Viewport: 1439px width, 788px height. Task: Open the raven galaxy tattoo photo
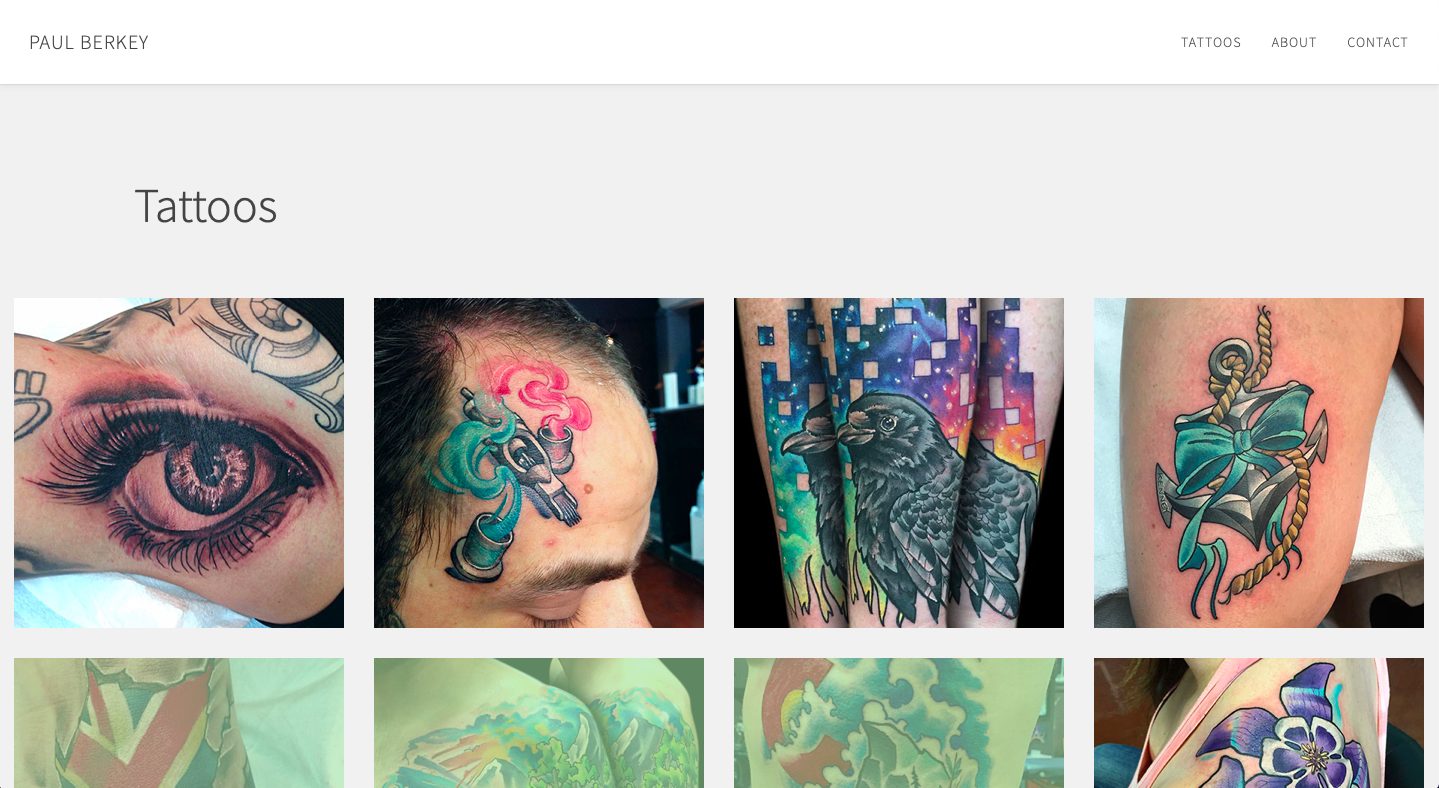point(899,462)
